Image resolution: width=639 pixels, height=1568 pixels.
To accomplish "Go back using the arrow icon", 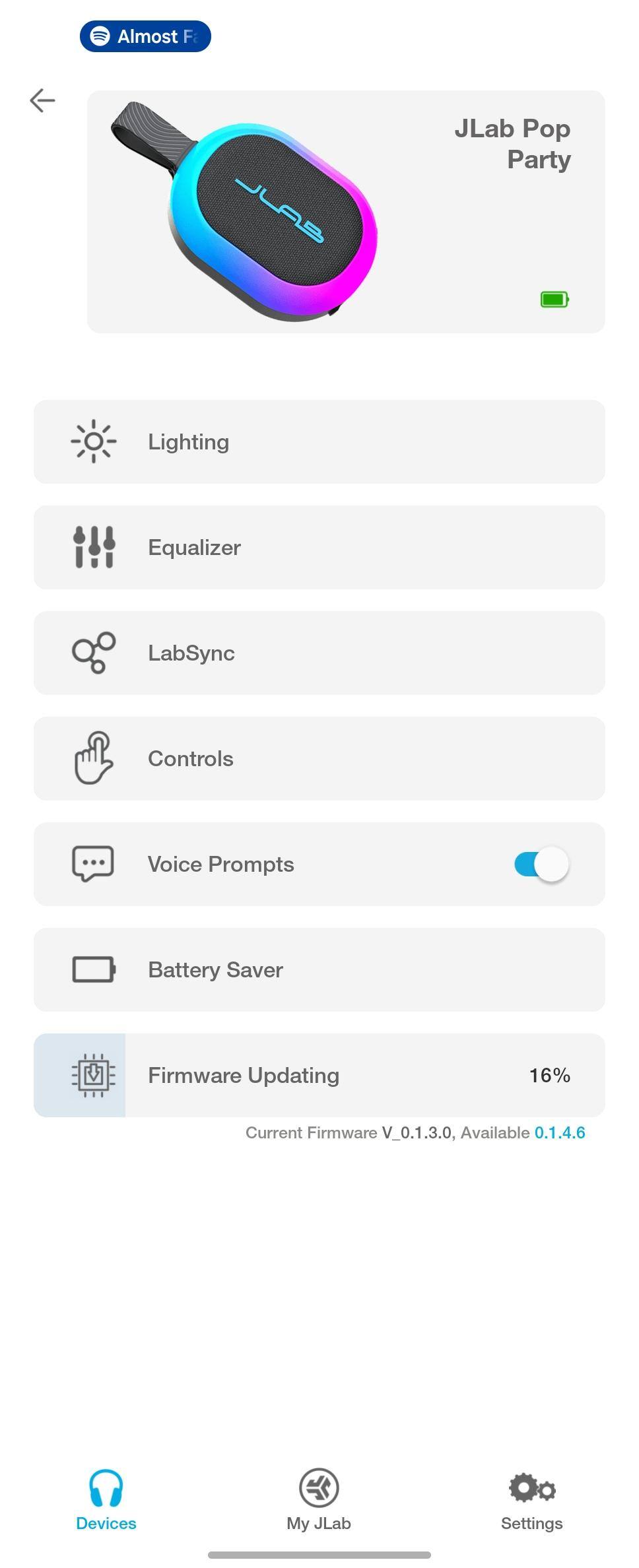I will point(42,101).
